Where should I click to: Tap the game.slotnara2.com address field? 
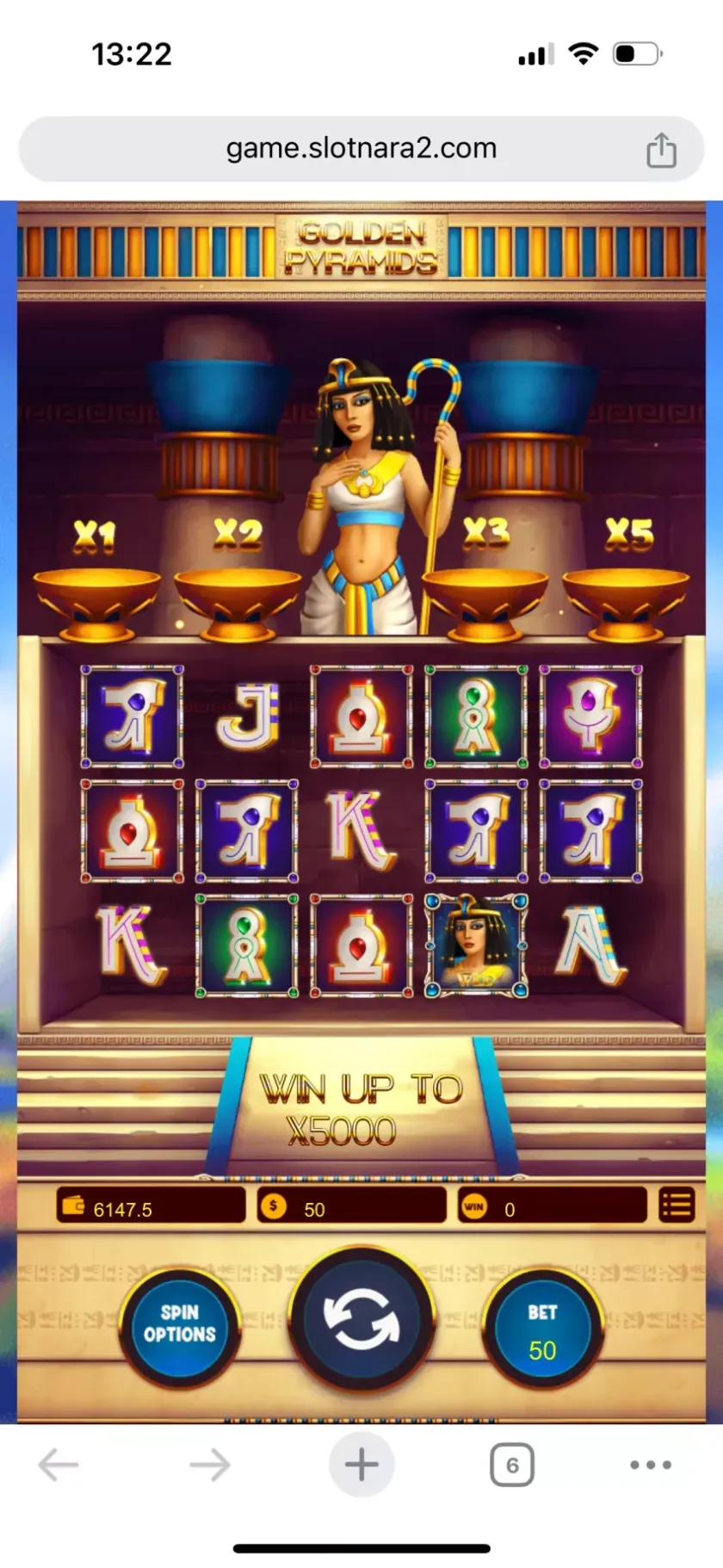(361, 149)
